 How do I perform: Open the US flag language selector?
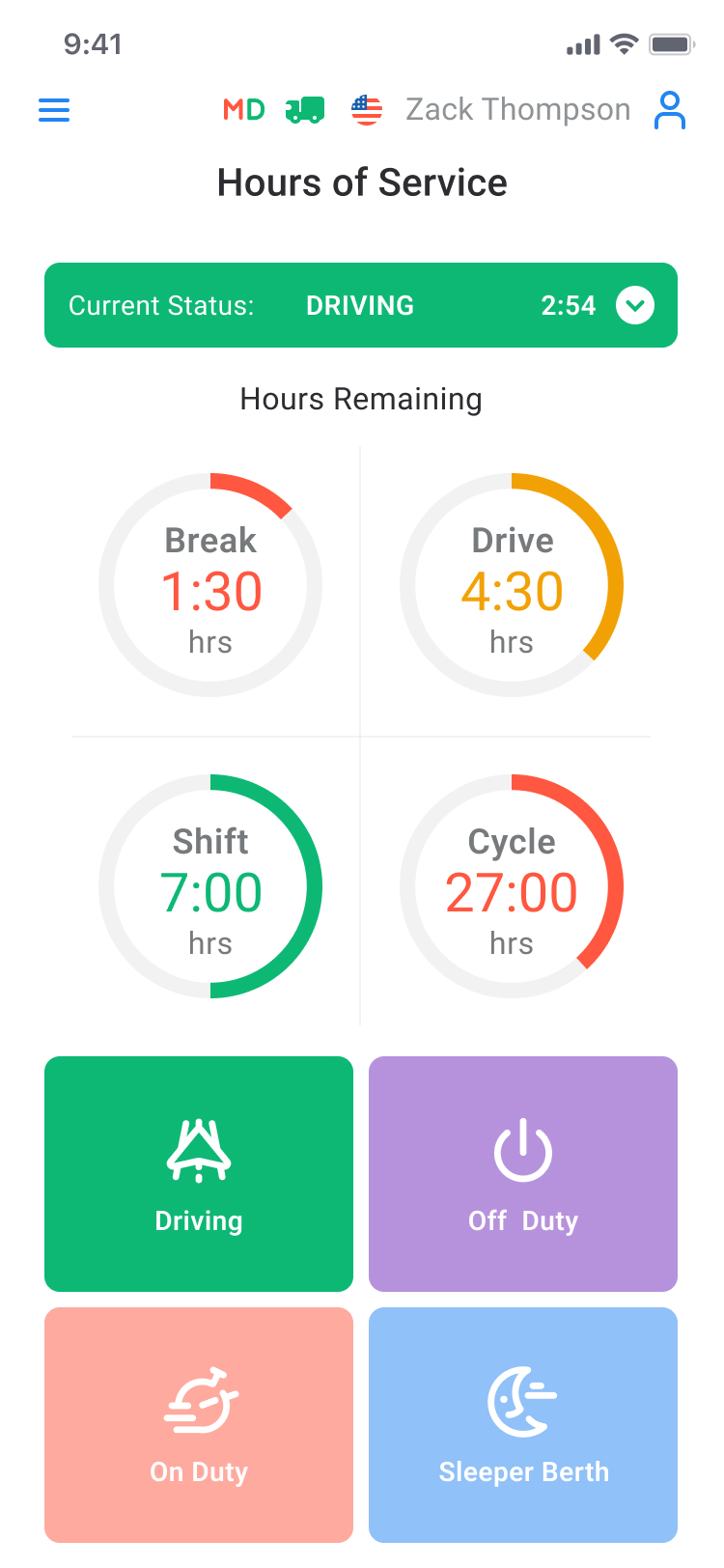pos(367,110)
